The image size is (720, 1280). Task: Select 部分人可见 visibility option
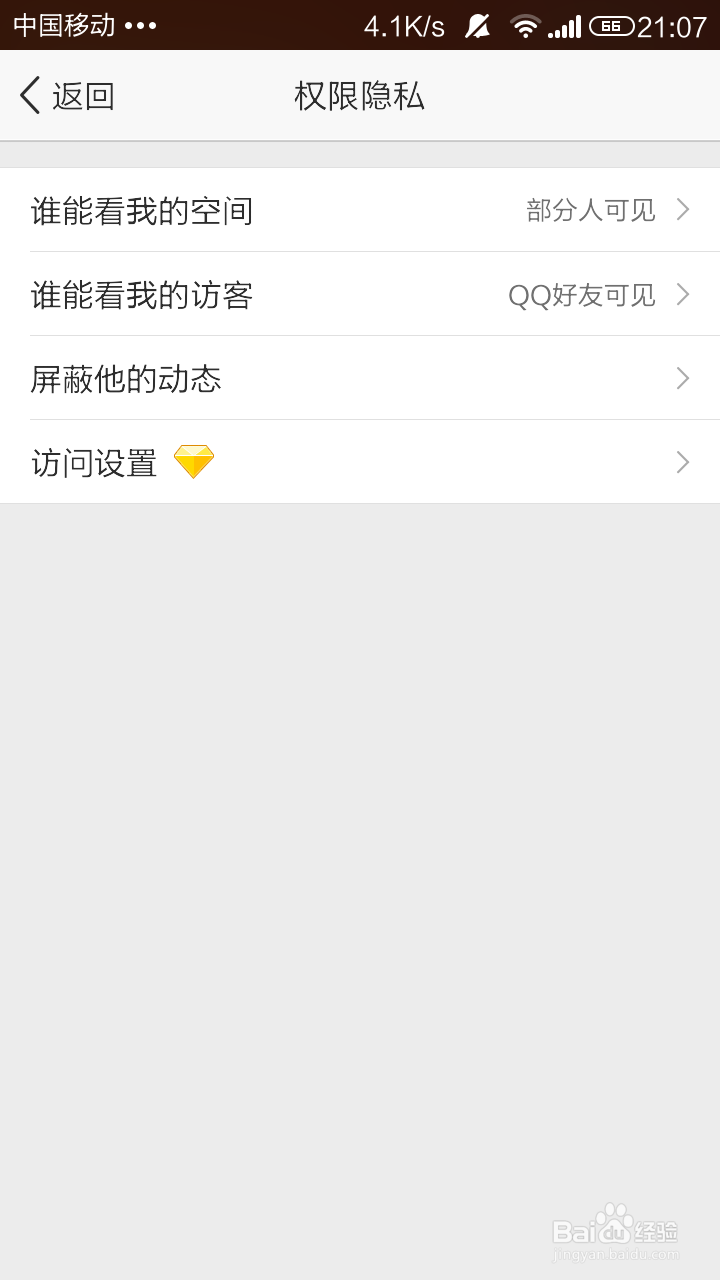coord(589,211)
